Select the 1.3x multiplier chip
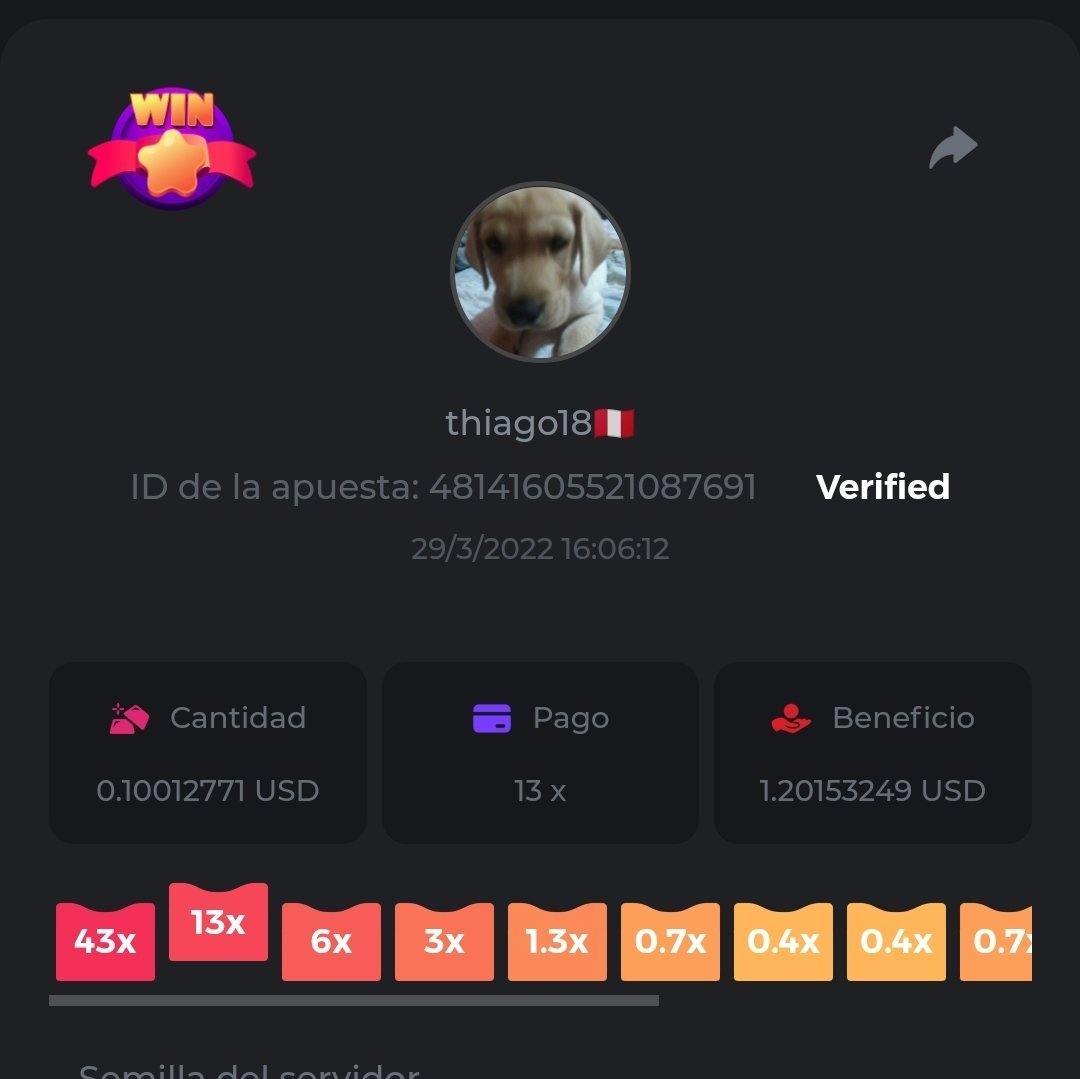This screenshot has height=1079, width=1080. click(x=557, y=941)
